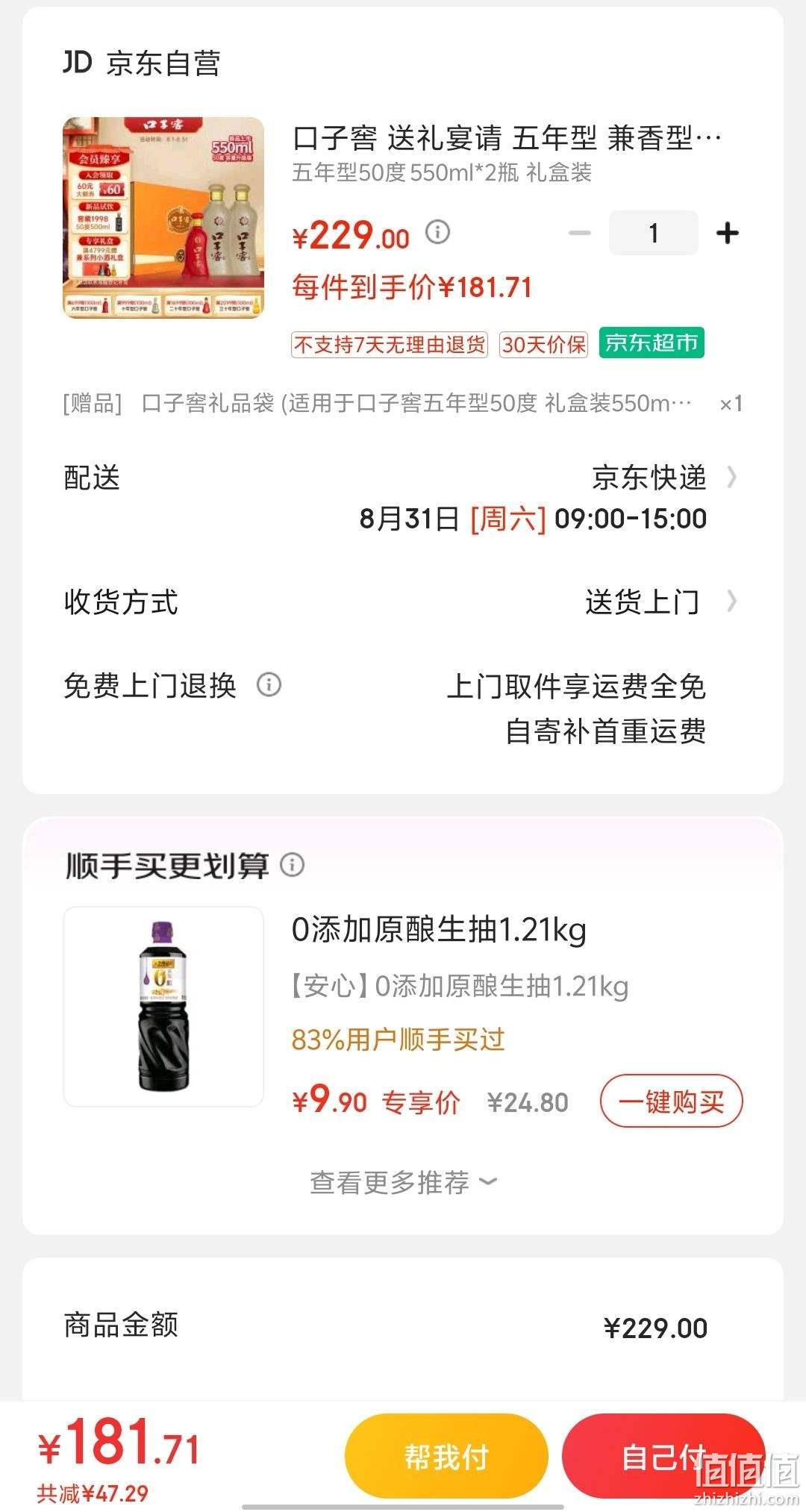Tap the 帮我付 button
806x1512 pixels.
point(446,1456)
